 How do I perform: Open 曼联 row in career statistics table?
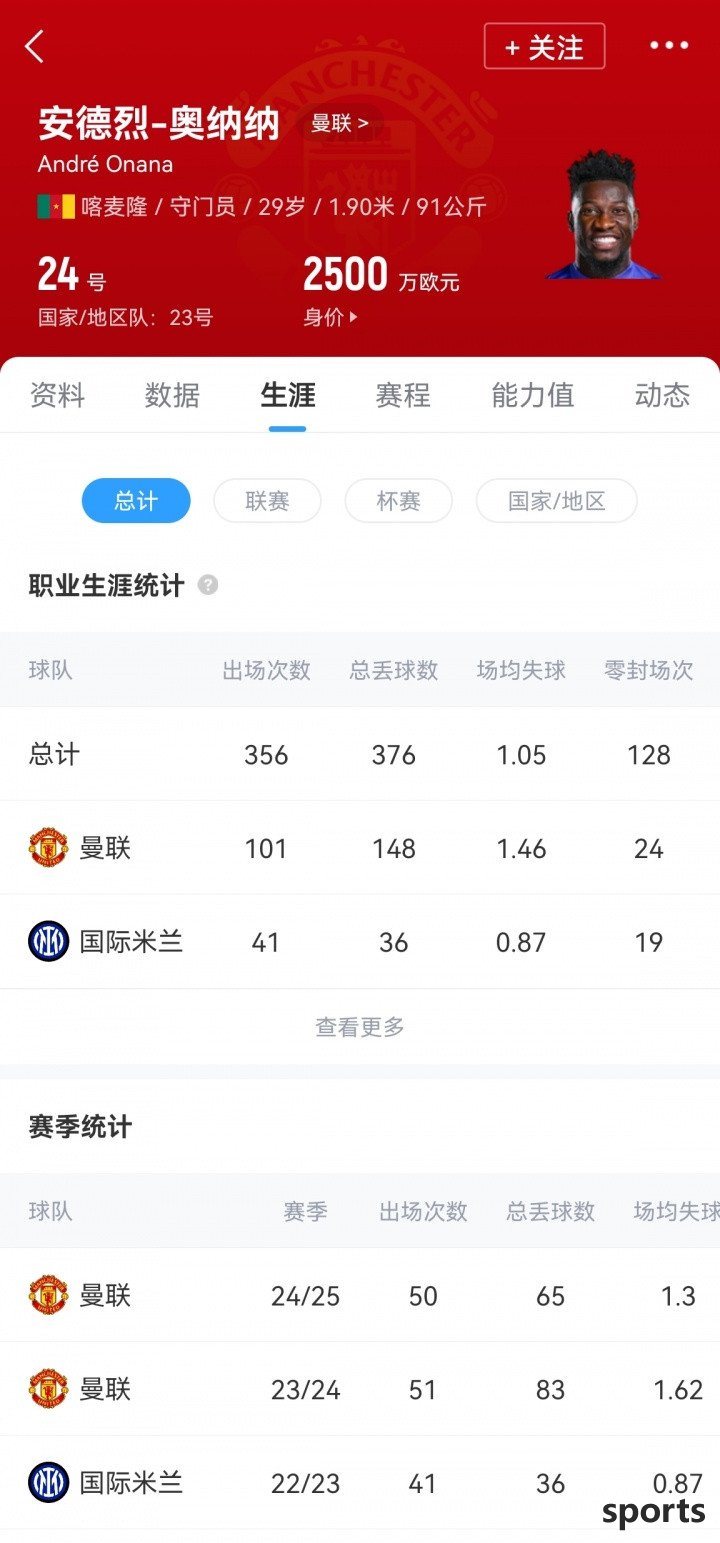pyautogui.click(x=360, y=848)
